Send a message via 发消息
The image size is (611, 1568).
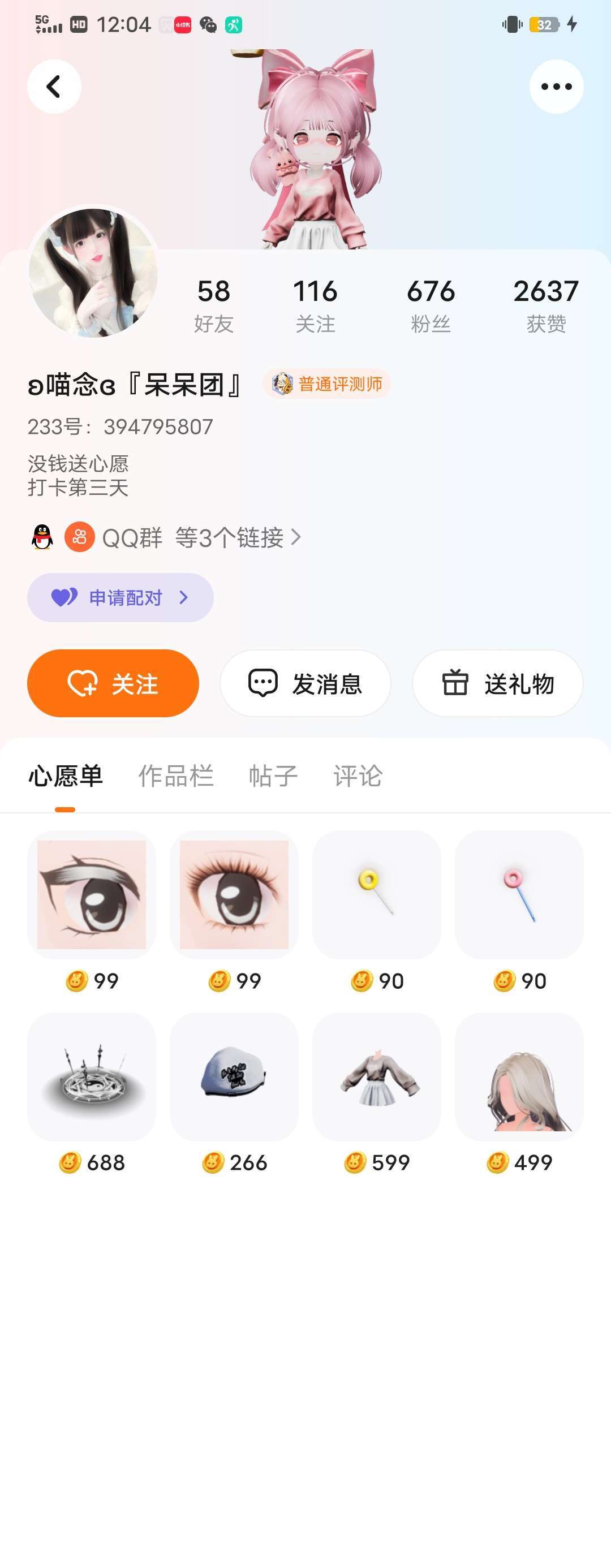pyautogui.click(x=305, y=683)
